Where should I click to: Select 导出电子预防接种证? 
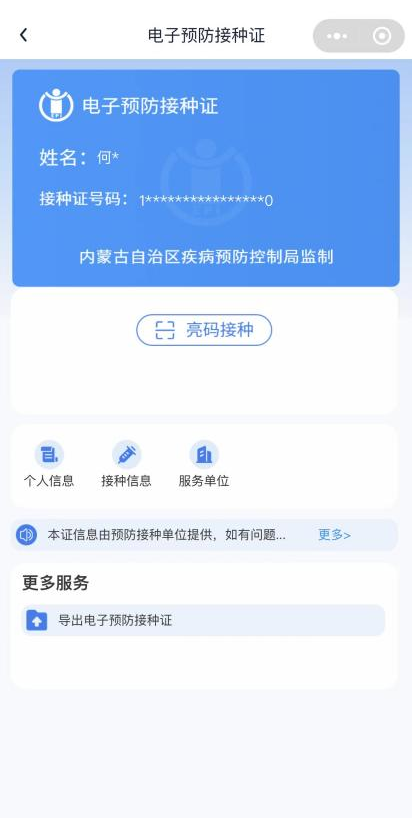203,620
